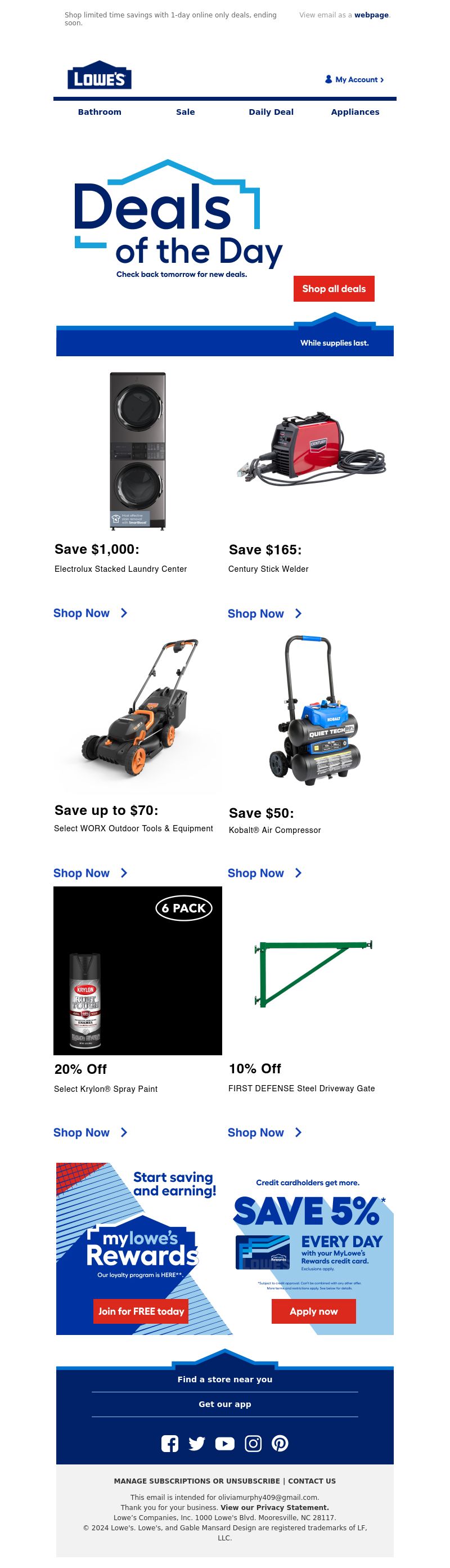Open the Sale section
The width and height of the screenshot is (450, 1568).
(x=186, y=112)
